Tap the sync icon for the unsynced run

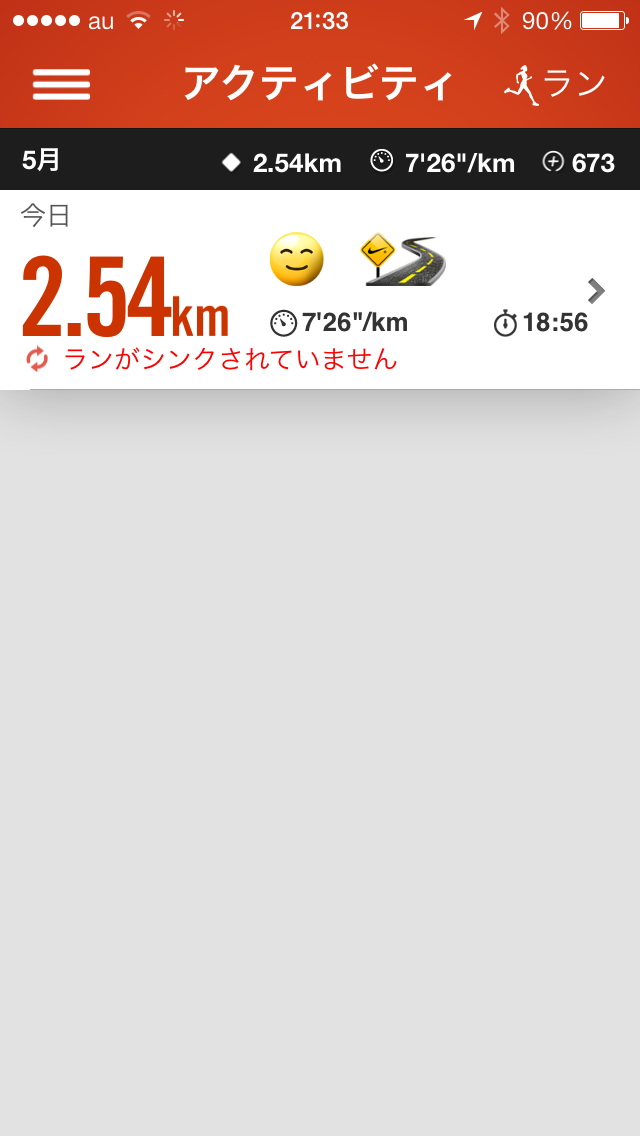click(37, 359)
